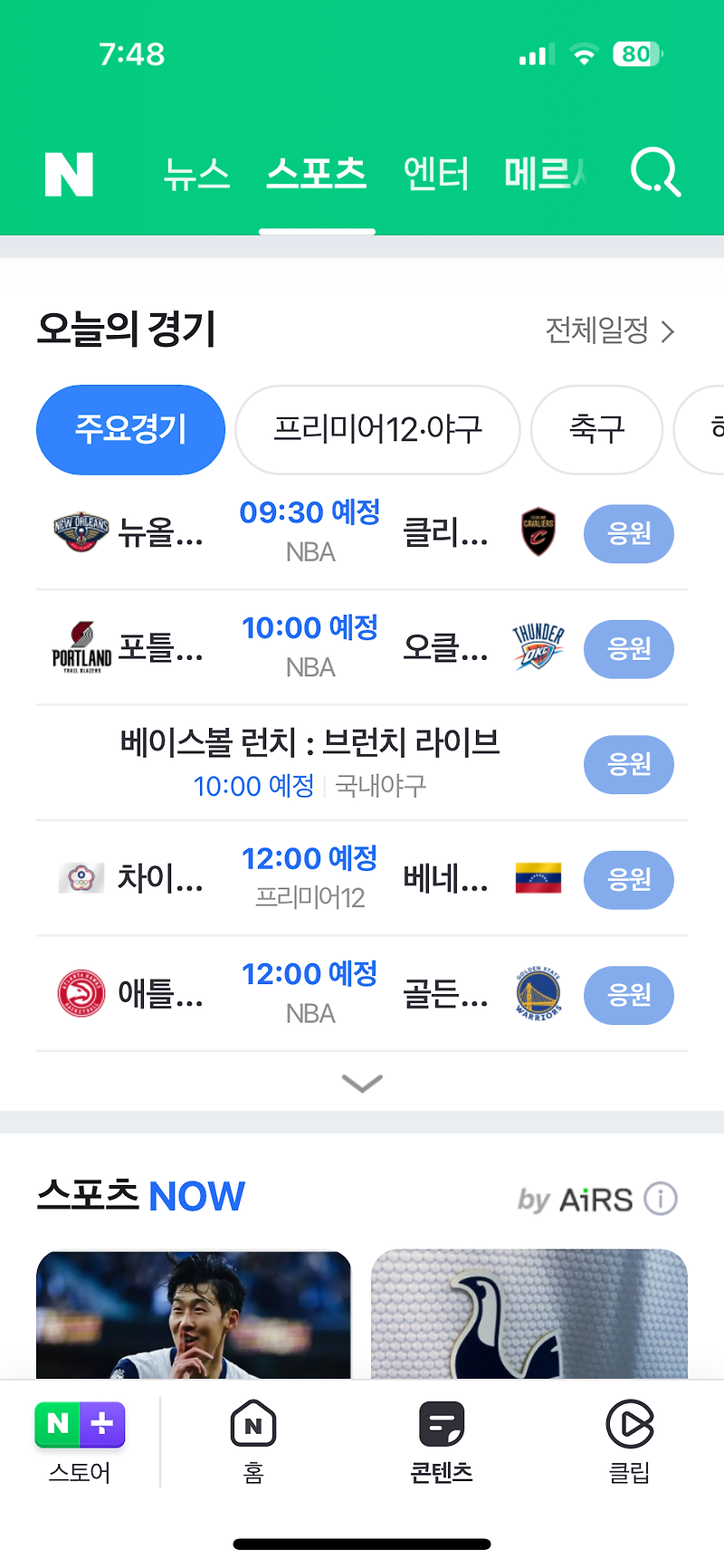Screen dimensions: 724x1568
Task: Select the 축구 filter chip
Action: pyautogui.click(x=596, y=430)
